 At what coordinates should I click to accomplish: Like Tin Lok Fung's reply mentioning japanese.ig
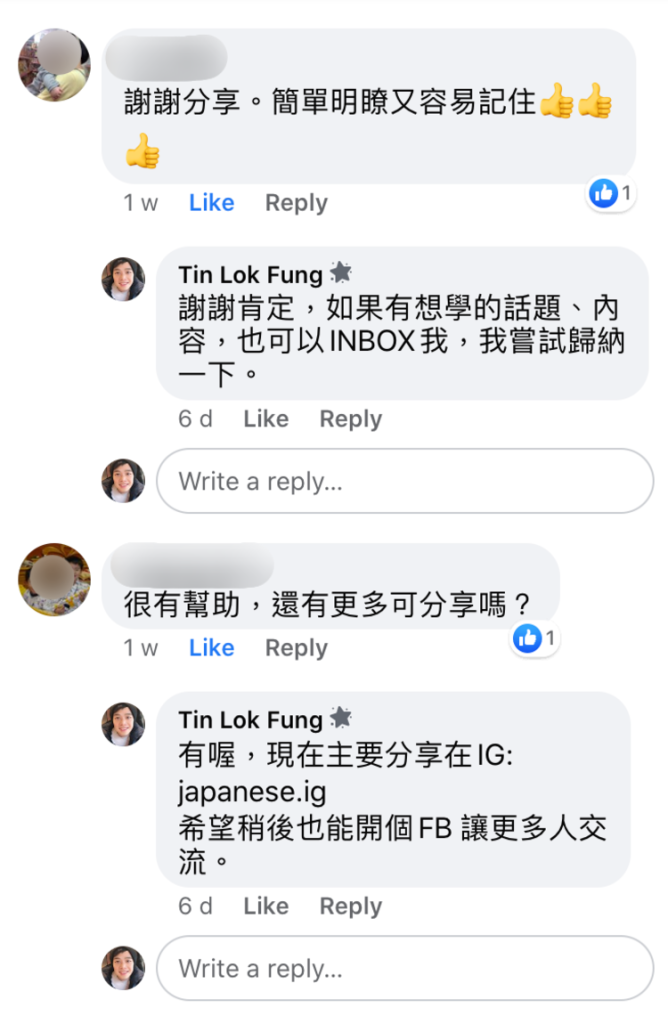click(x=265, y=906)
